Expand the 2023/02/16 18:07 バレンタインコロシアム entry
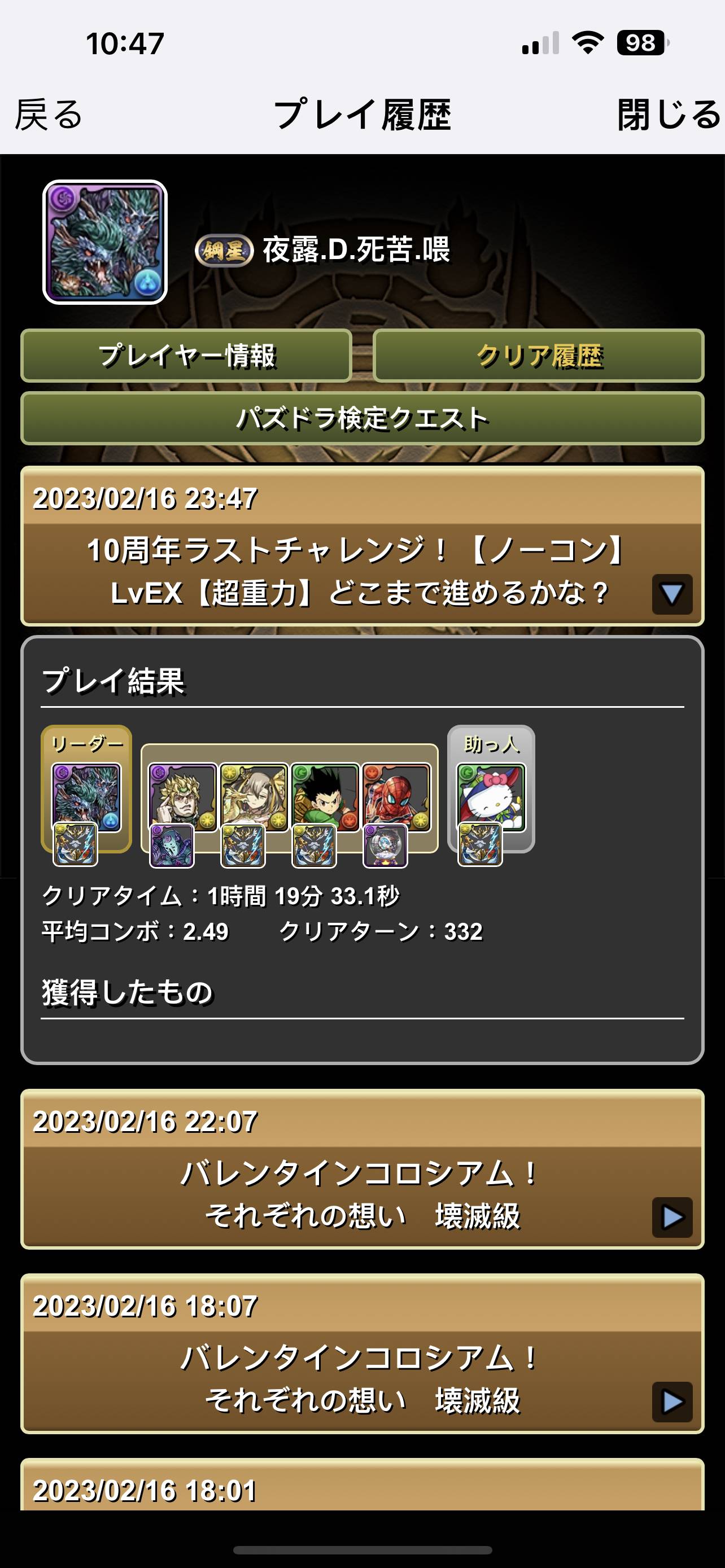The image size is (725, 1568). coord(671,1402)
